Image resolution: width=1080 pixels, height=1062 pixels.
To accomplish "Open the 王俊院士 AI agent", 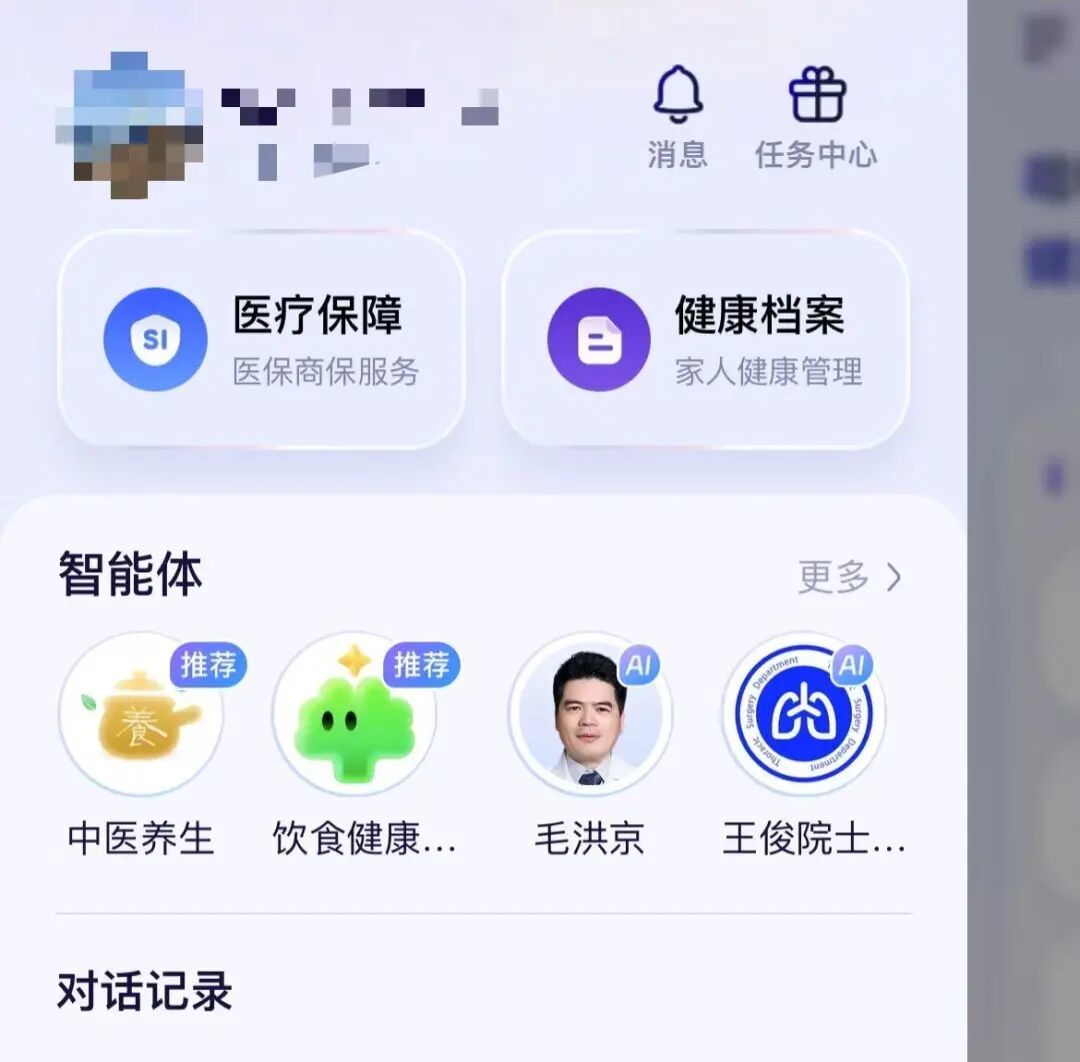I will point(804,714).
